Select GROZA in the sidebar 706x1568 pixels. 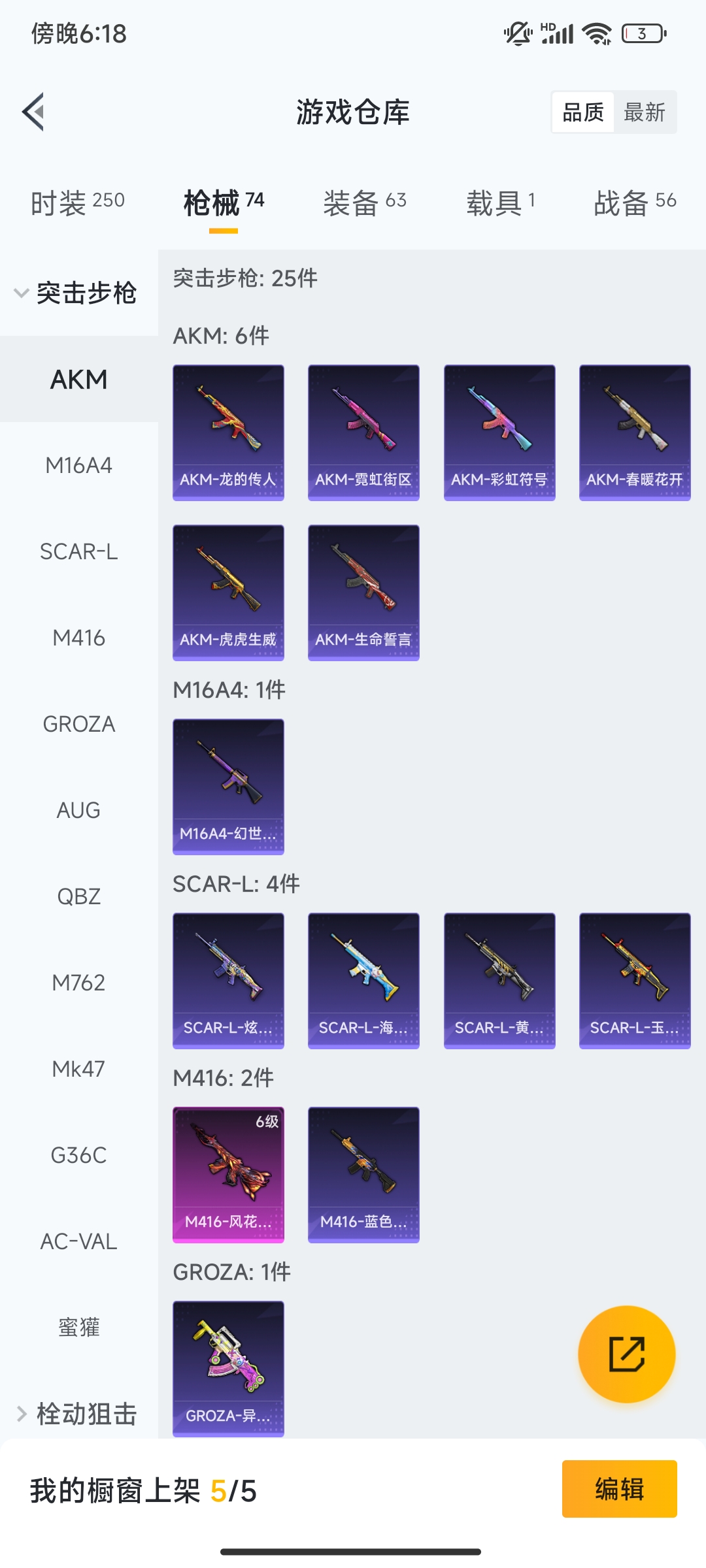click(x=78, y=724)
